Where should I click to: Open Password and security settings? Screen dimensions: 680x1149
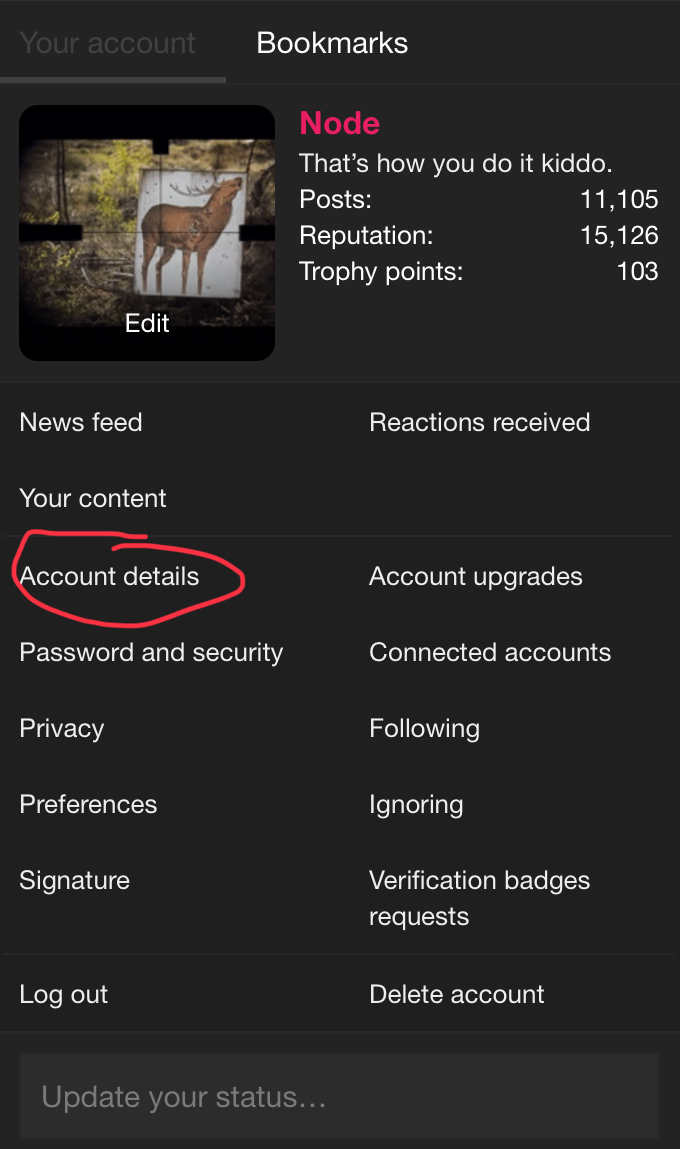point(151,653)
